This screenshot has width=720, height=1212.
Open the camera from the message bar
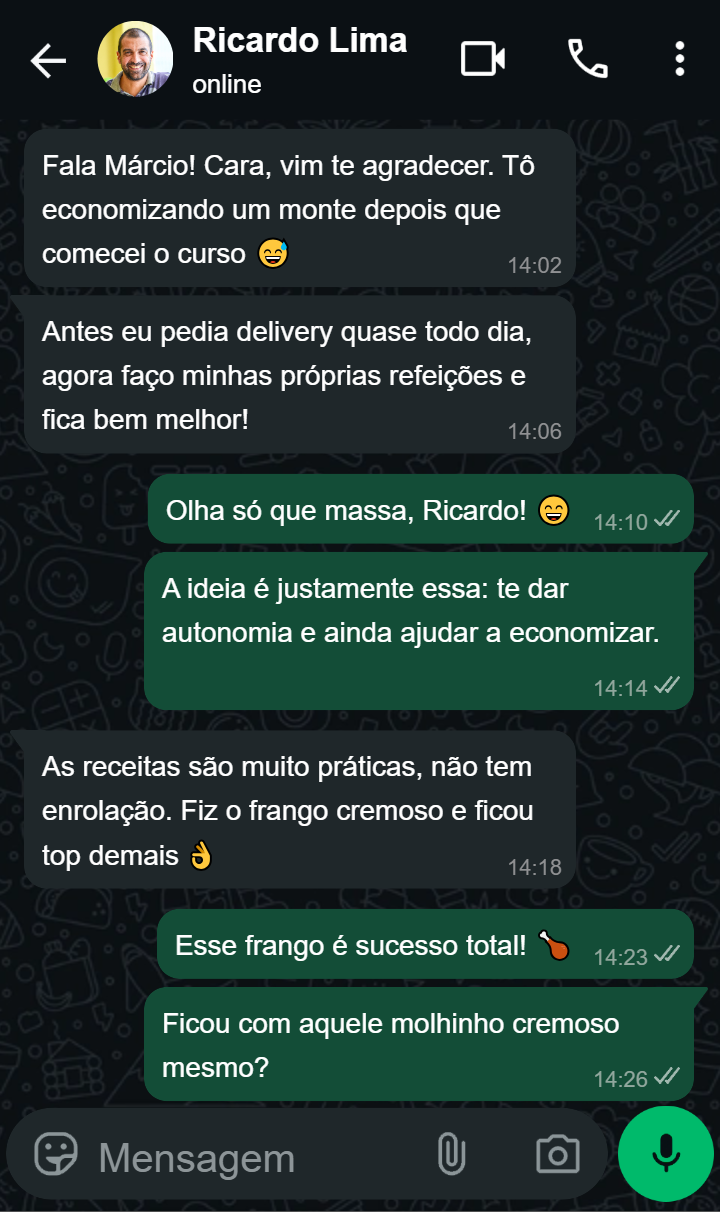557,1154
